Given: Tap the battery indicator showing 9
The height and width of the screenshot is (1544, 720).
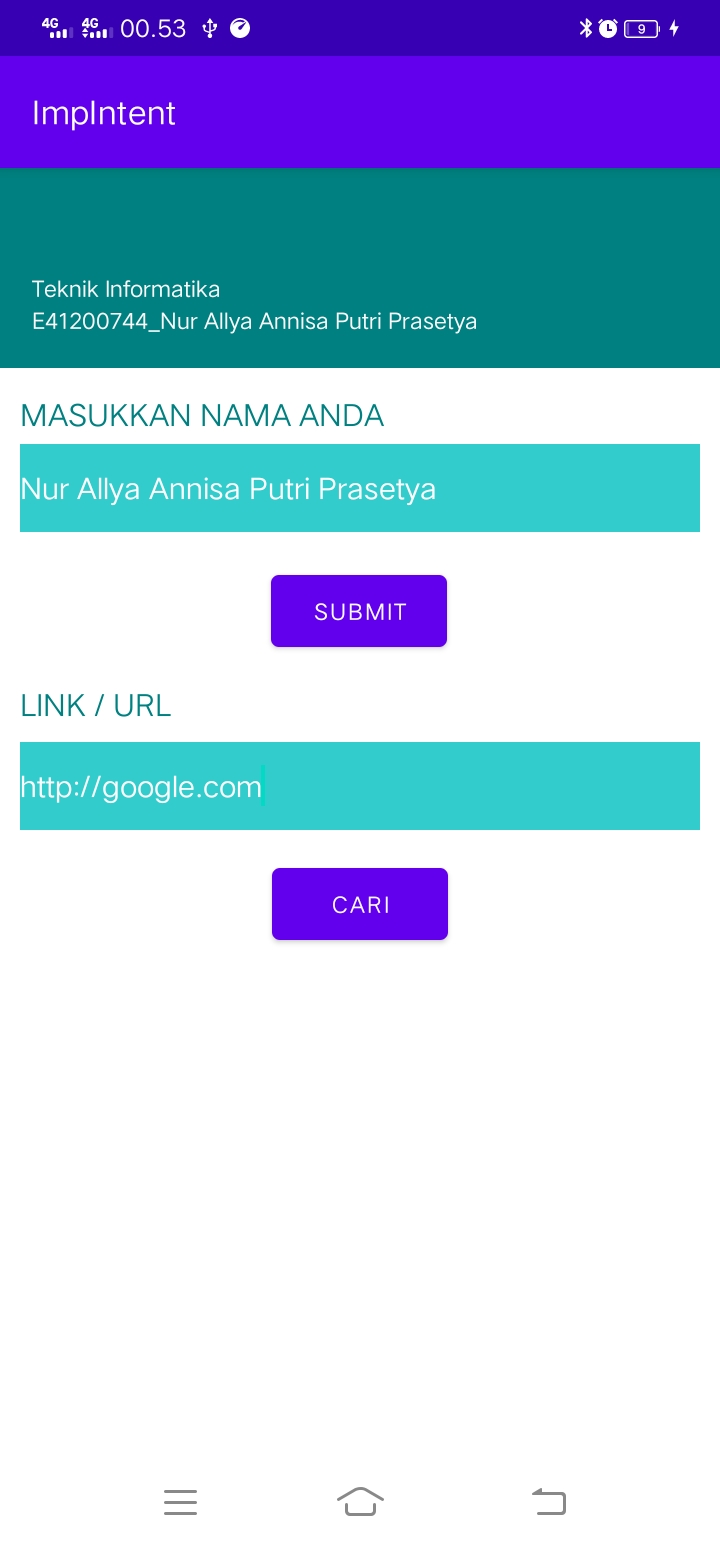Looking at the screenshot, I should click(641, 28).
